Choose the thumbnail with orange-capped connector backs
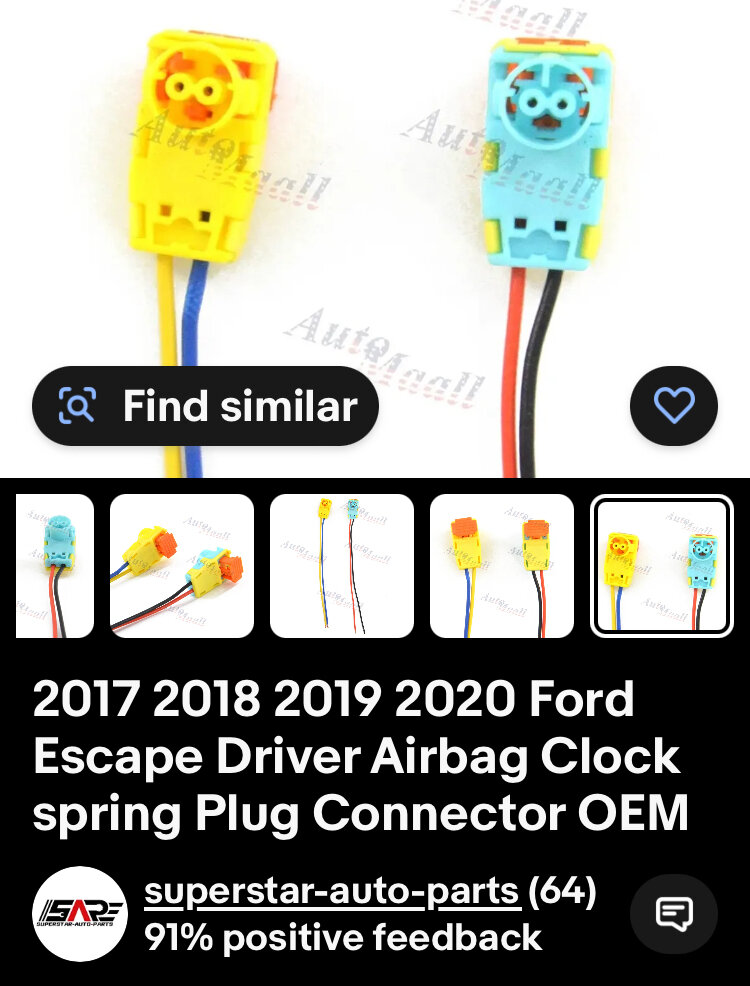Image resolution: width=750 pixels, height=986 pixels. click(502, 565)
